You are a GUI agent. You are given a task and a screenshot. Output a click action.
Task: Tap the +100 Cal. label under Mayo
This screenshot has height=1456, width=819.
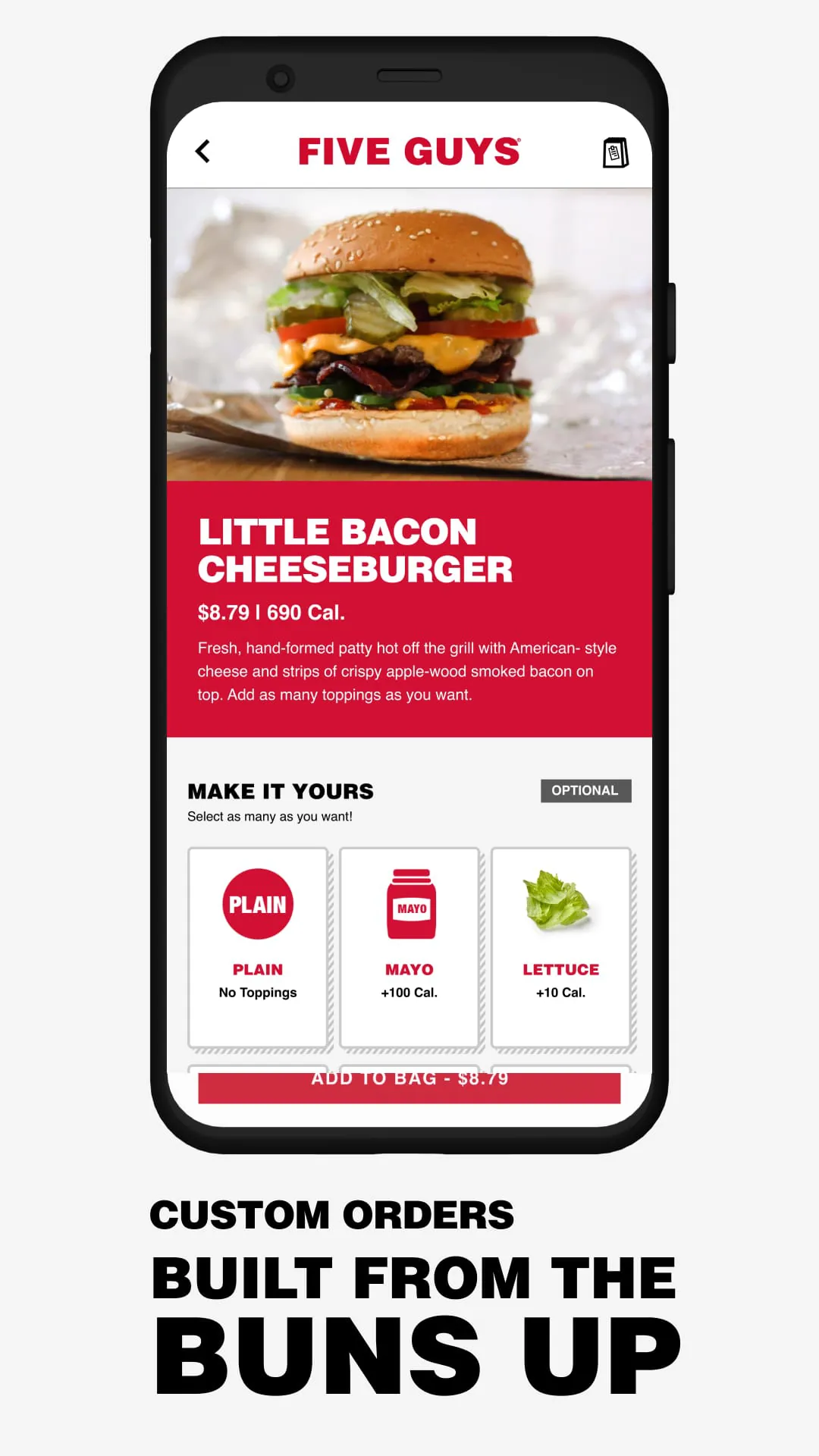(409, 991)
